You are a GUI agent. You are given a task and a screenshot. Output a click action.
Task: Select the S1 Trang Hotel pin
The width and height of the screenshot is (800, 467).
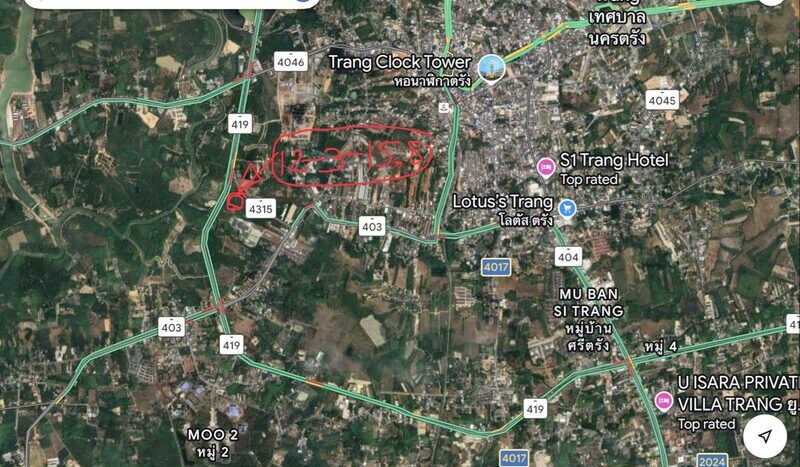[546, 168]
